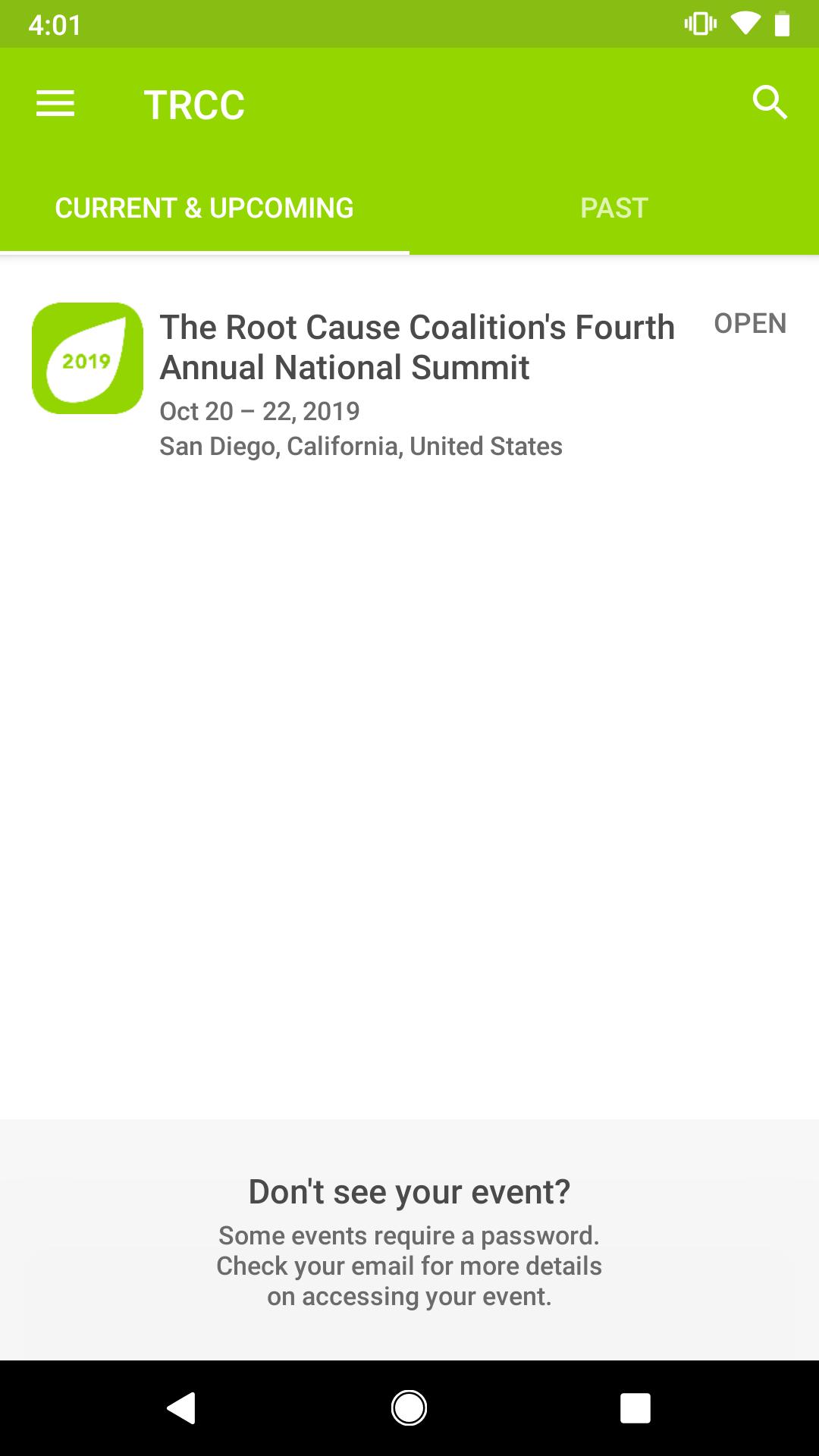This screenshot has height=1456, width=819.
Task: Go back using the system back button
Action: [182, 1408]
